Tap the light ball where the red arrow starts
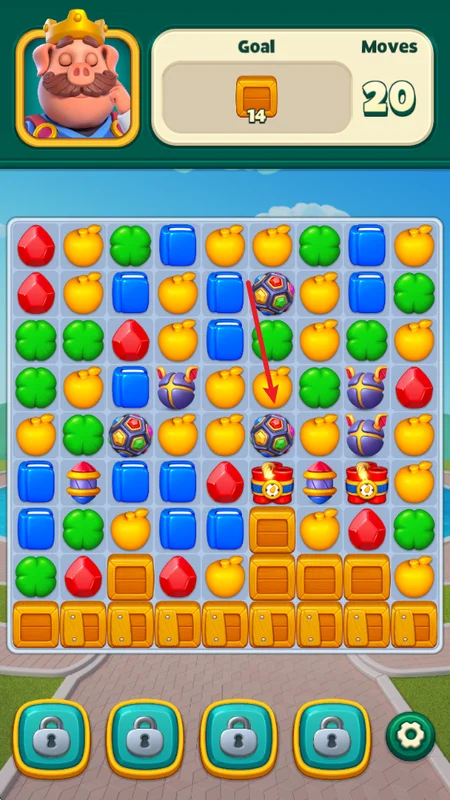This screenshot has width=450, height=800. point(272,293)
